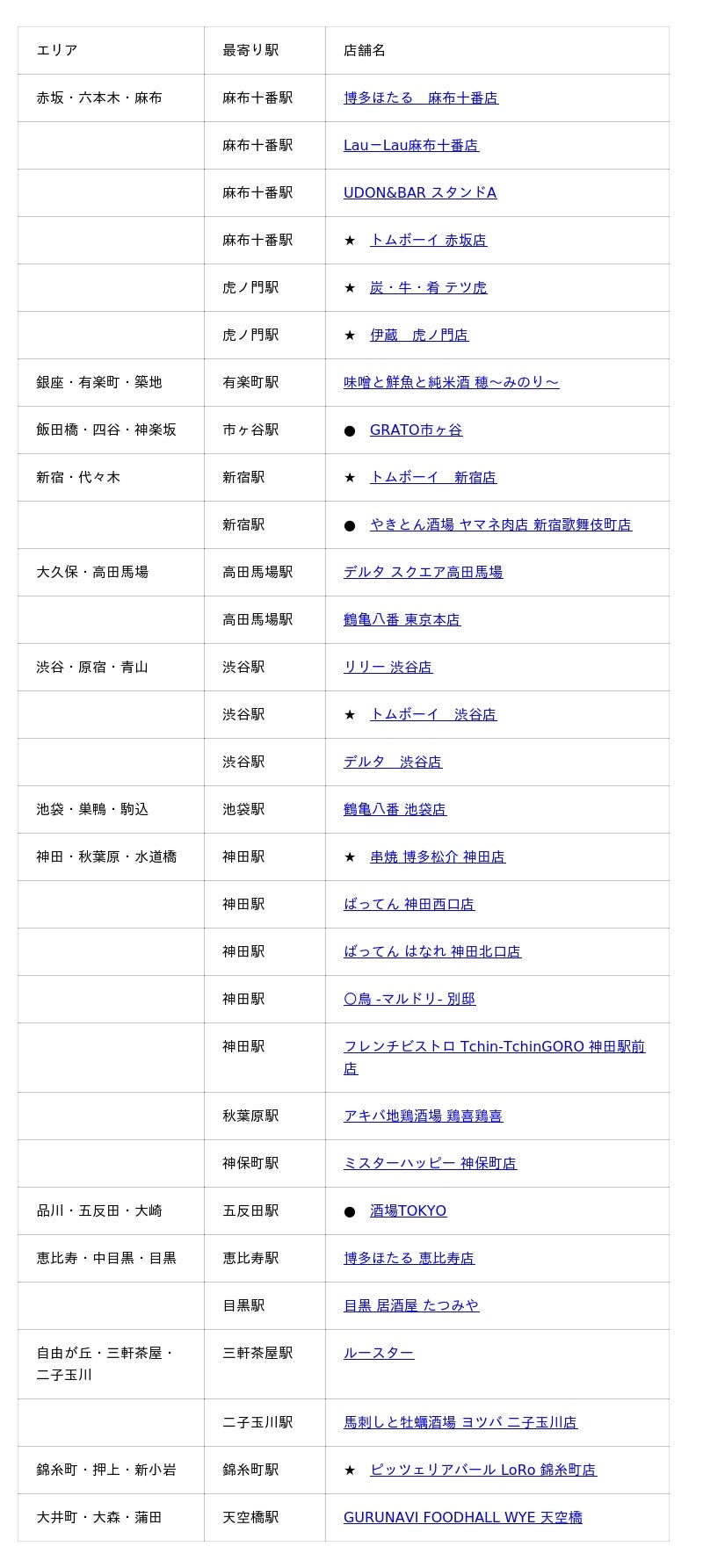Open フレンチビストロ Tchin-TchinGORO 神田駅前店 link
This screenshot has height=1568, width=703.
[494, 1058]
